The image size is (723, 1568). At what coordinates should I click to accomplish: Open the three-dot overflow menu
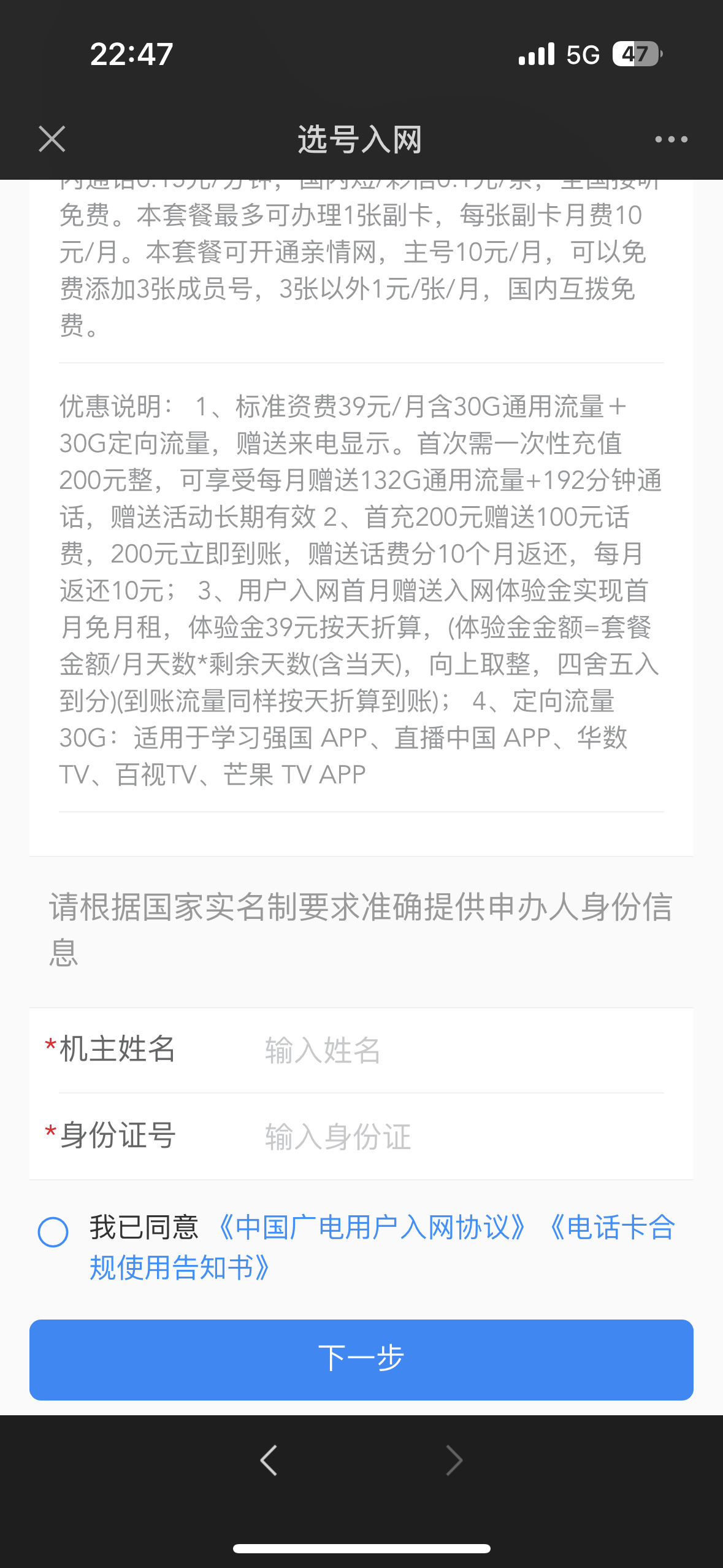point(671,139)
